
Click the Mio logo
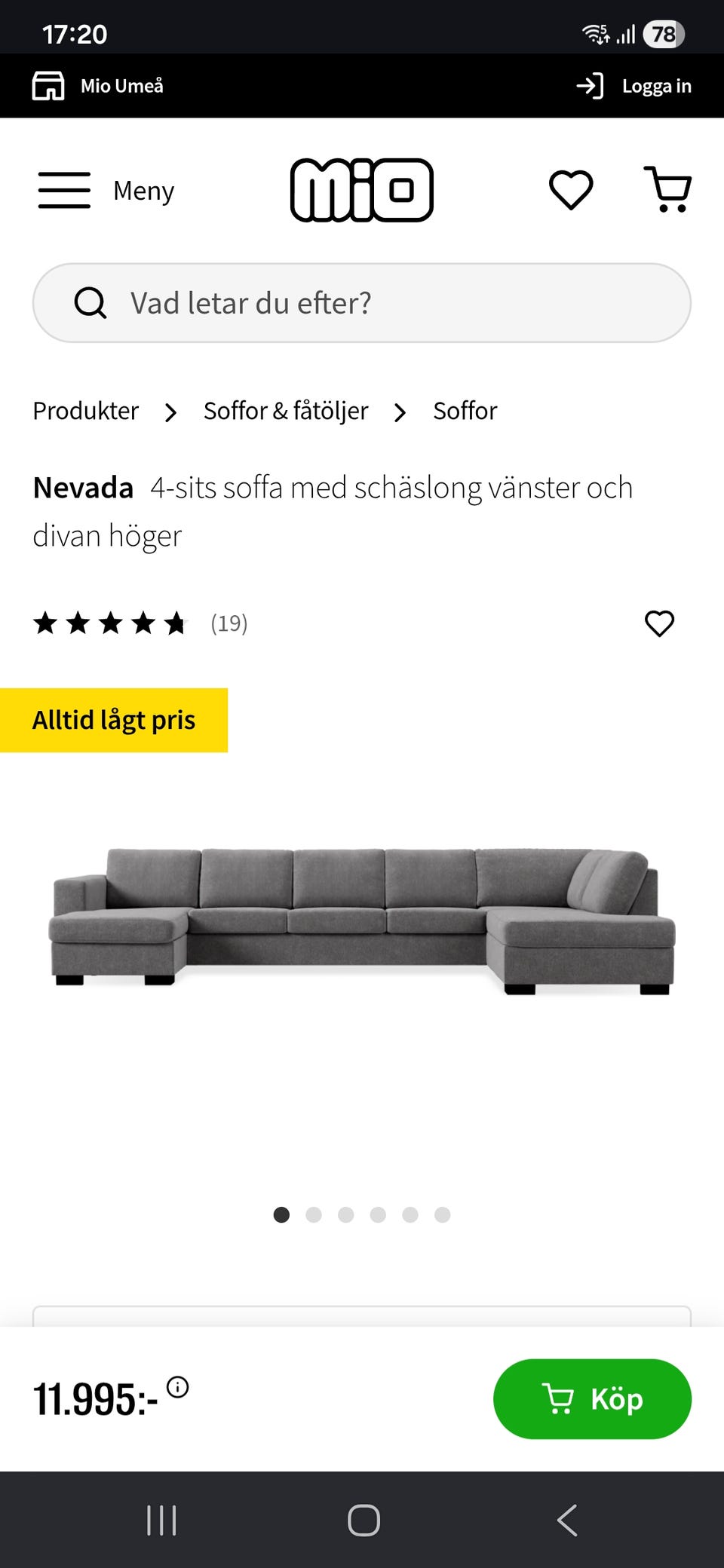(362, 189)
